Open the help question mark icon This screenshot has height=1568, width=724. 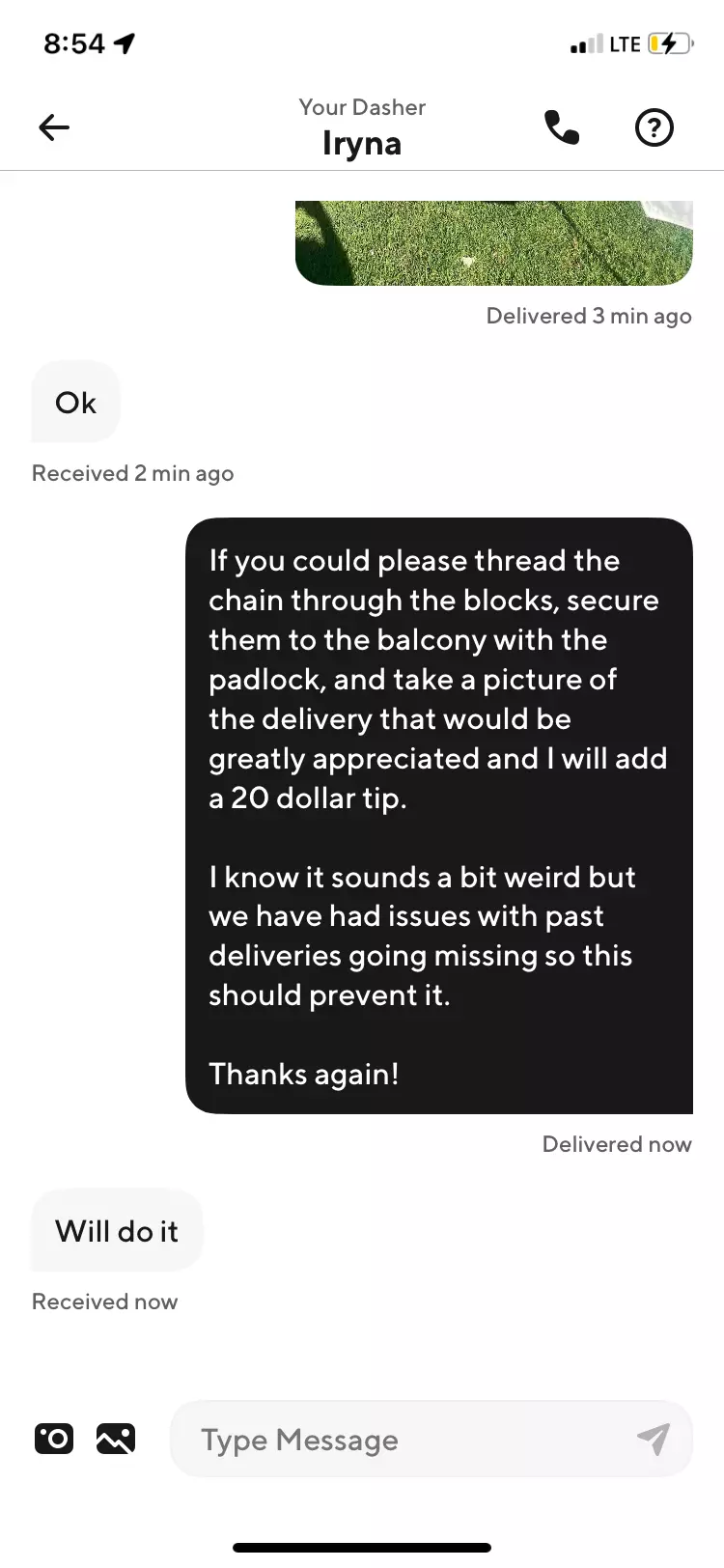(654, 127)
